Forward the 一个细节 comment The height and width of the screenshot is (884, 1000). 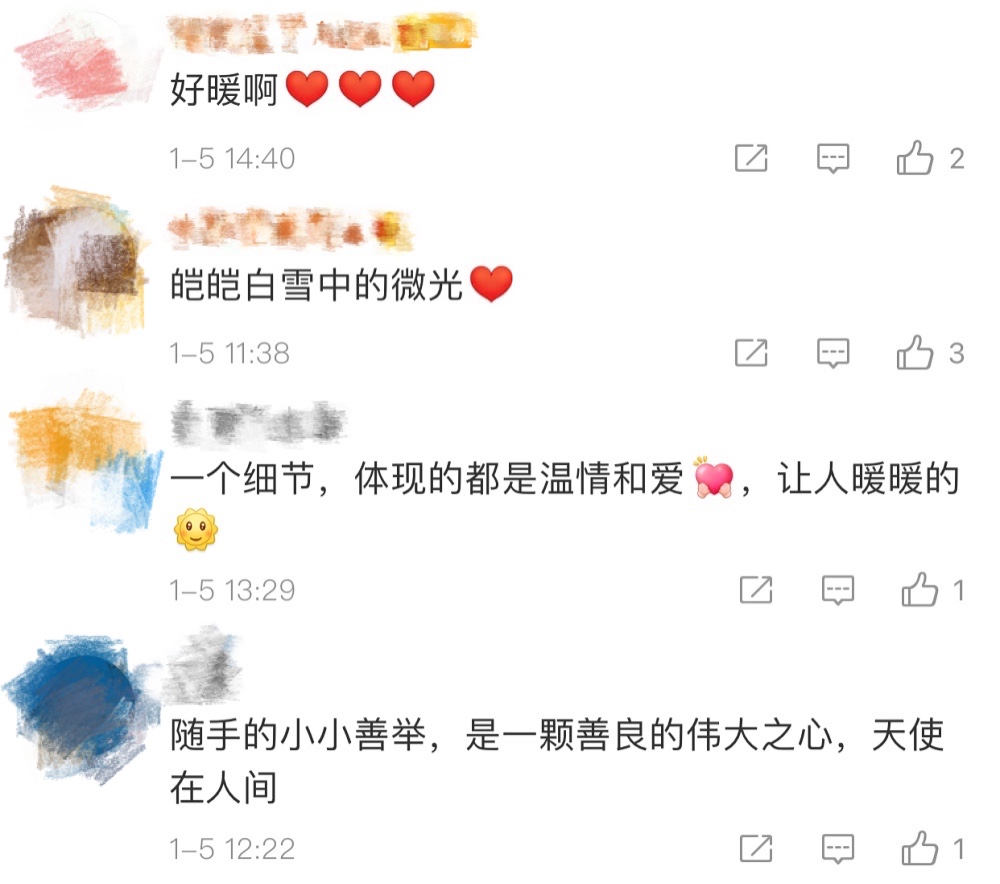pos(756,590)
